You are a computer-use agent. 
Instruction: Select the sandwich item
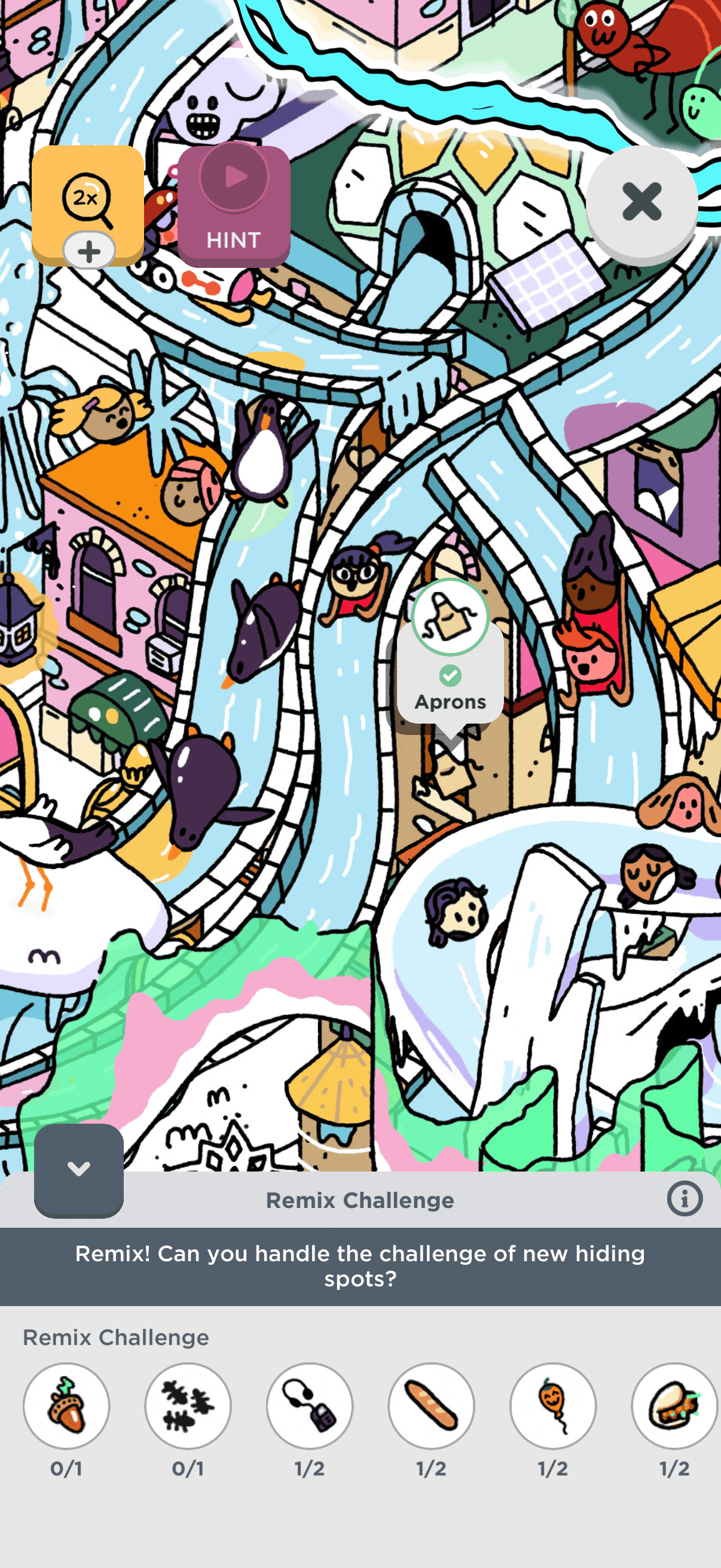tap(674, 1405)
